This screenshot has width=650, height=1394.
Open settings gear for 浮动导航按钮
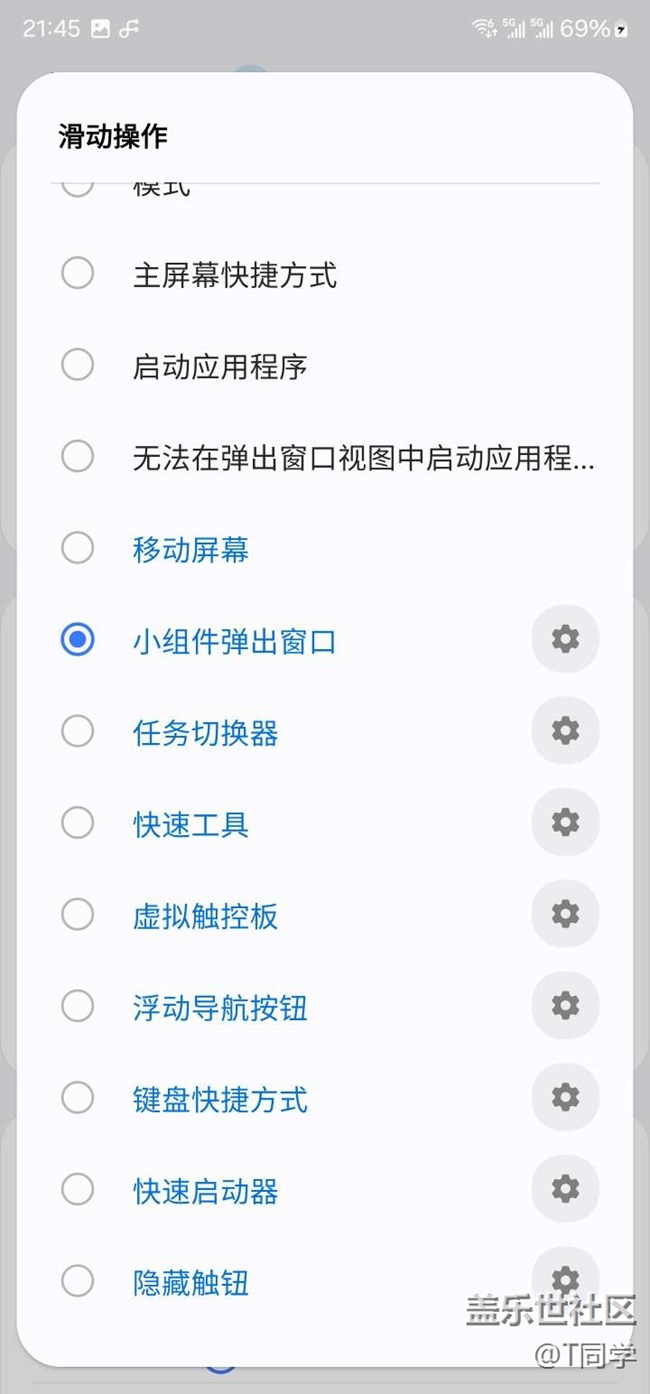pyautogui.click(x=565, y=1006)
